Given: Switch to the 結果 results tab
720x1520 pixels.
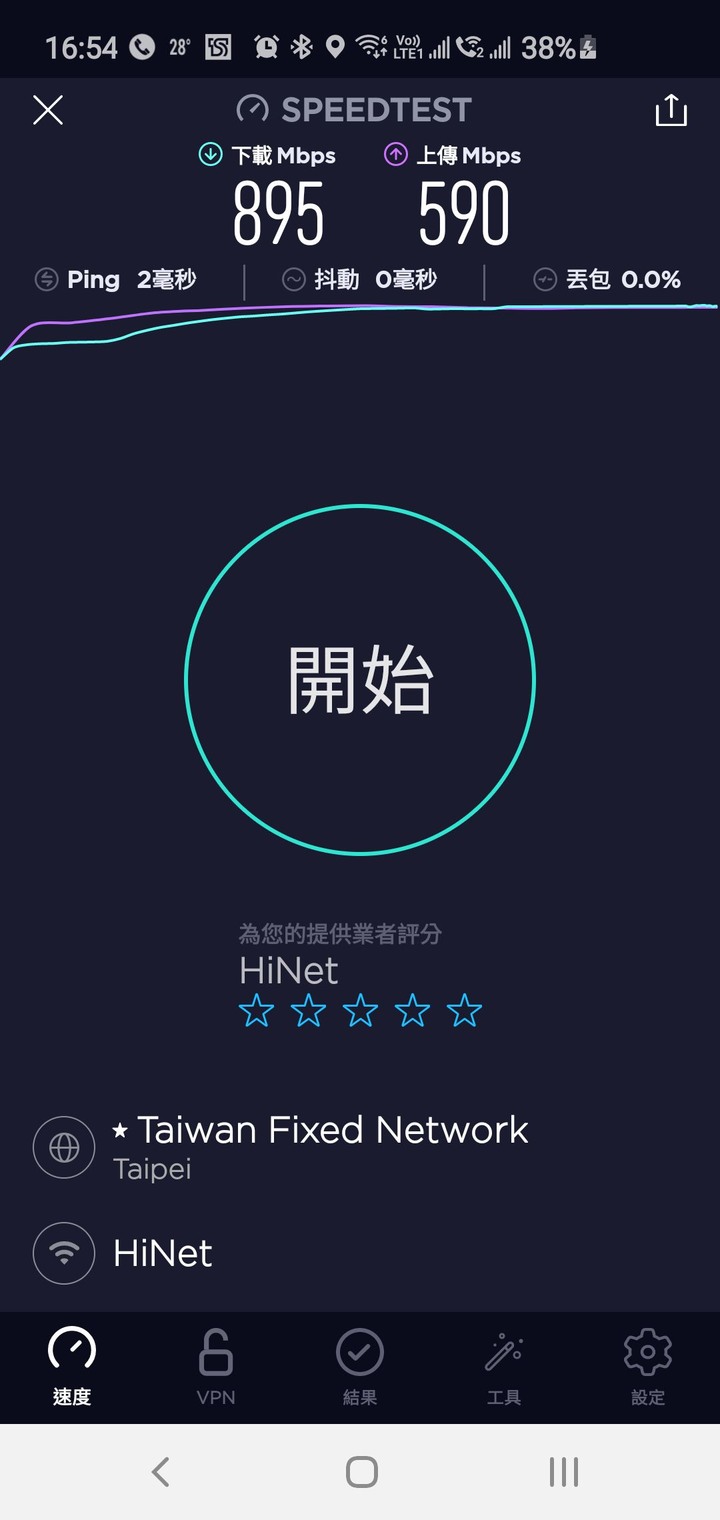Looking at the screenshot, I should click(x=360, y=1367).
